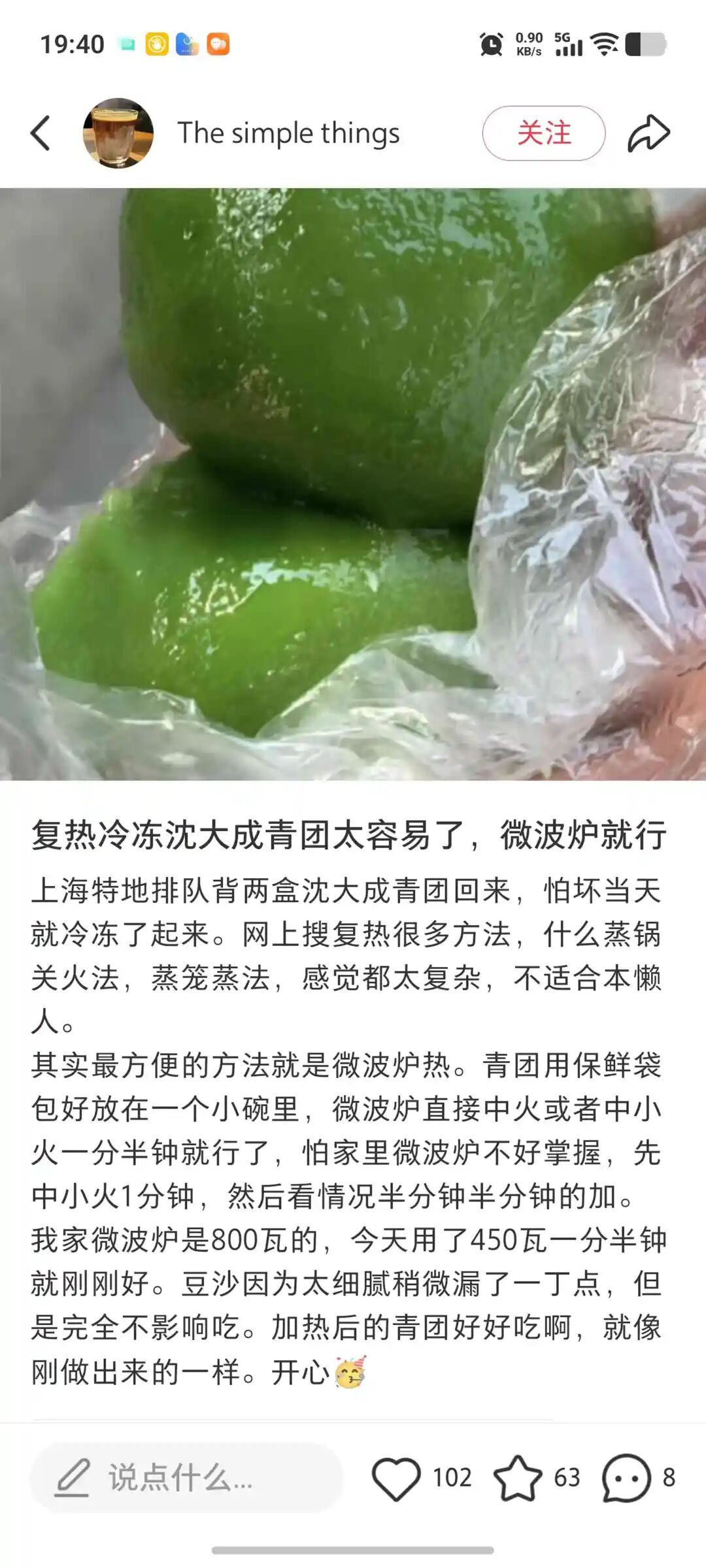Screen dimensions: 706x1568
Task: Open the green qingtuan photo
Action: click(353, 483)
